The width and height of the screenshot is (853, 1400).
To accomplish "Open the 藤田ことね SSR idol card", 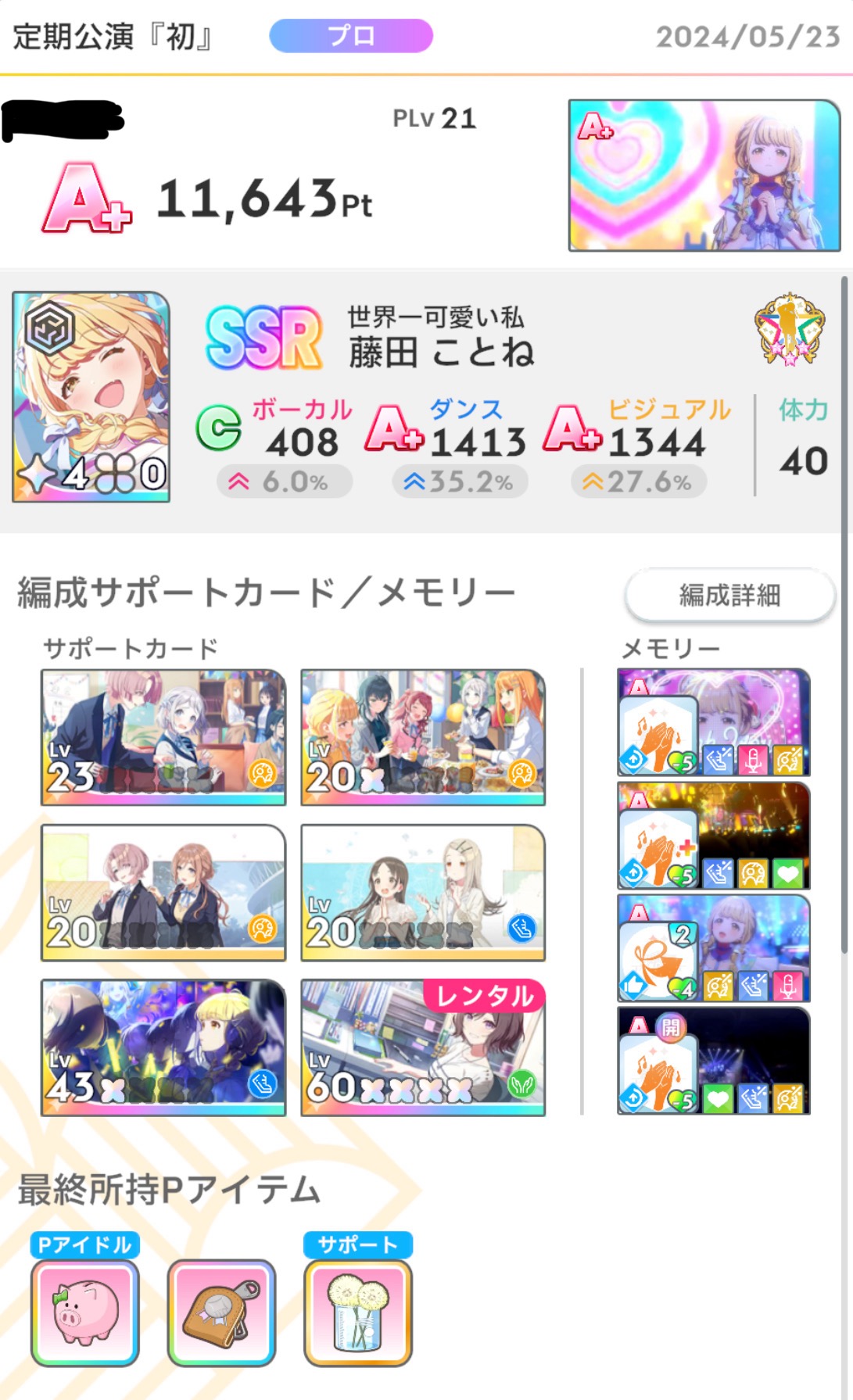I will pos(91,397).
